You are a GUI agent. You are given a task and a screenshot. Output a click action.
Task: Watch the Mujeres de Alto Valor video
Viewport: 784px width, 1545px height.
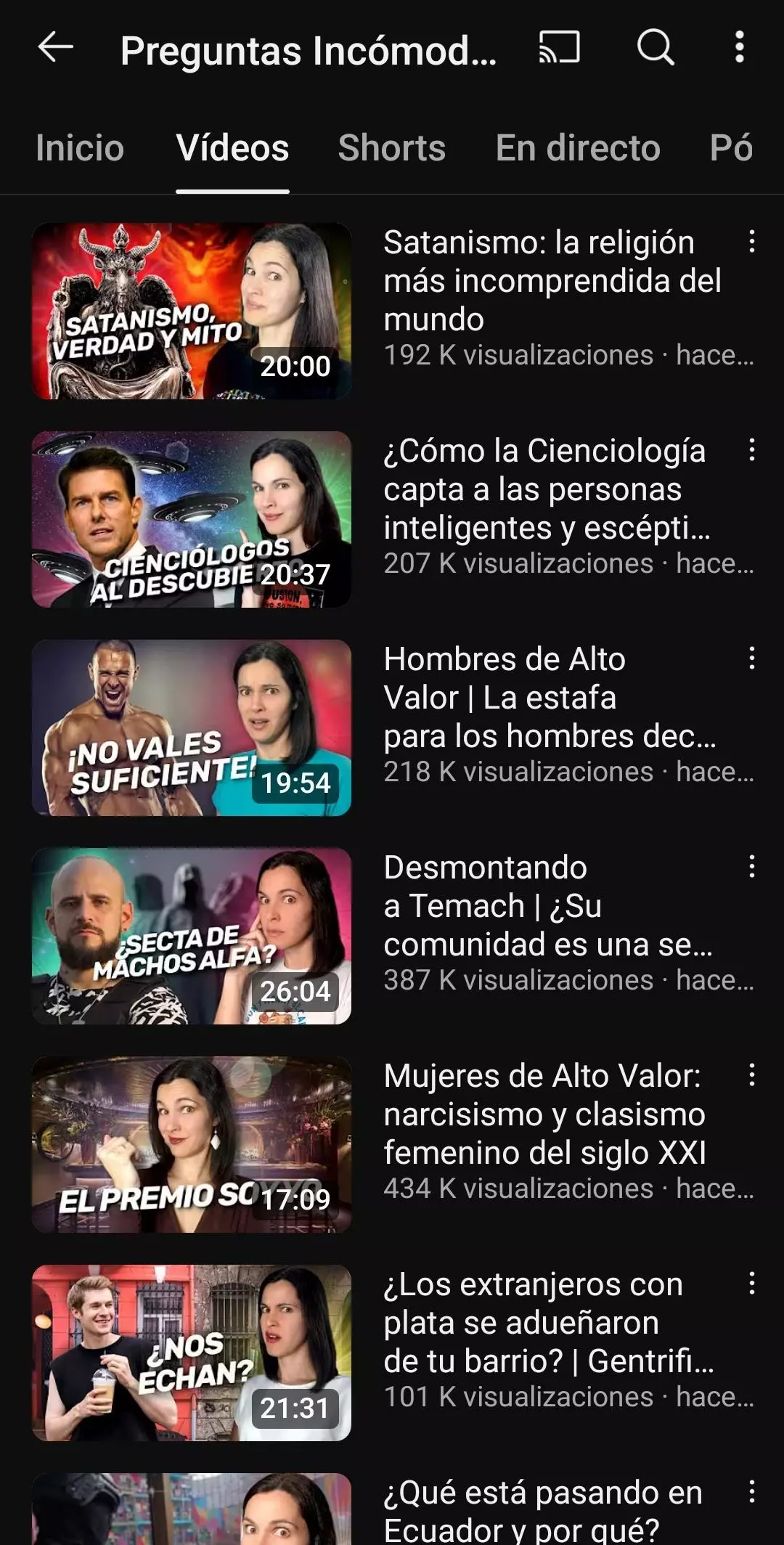(192, 1144)
